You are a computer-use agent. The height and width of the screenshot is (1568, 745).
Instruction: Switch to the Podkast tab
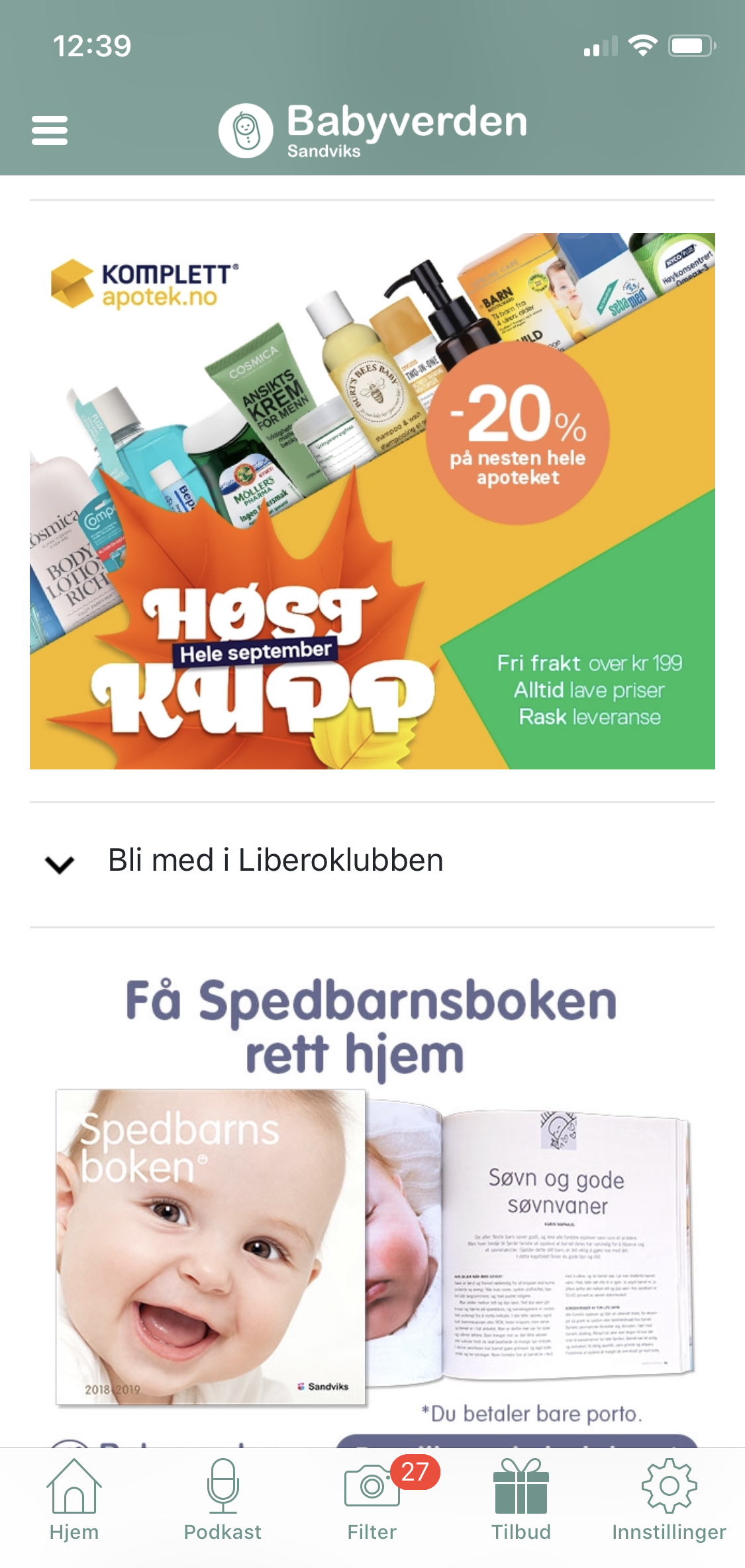click(x=223, y=1500)
